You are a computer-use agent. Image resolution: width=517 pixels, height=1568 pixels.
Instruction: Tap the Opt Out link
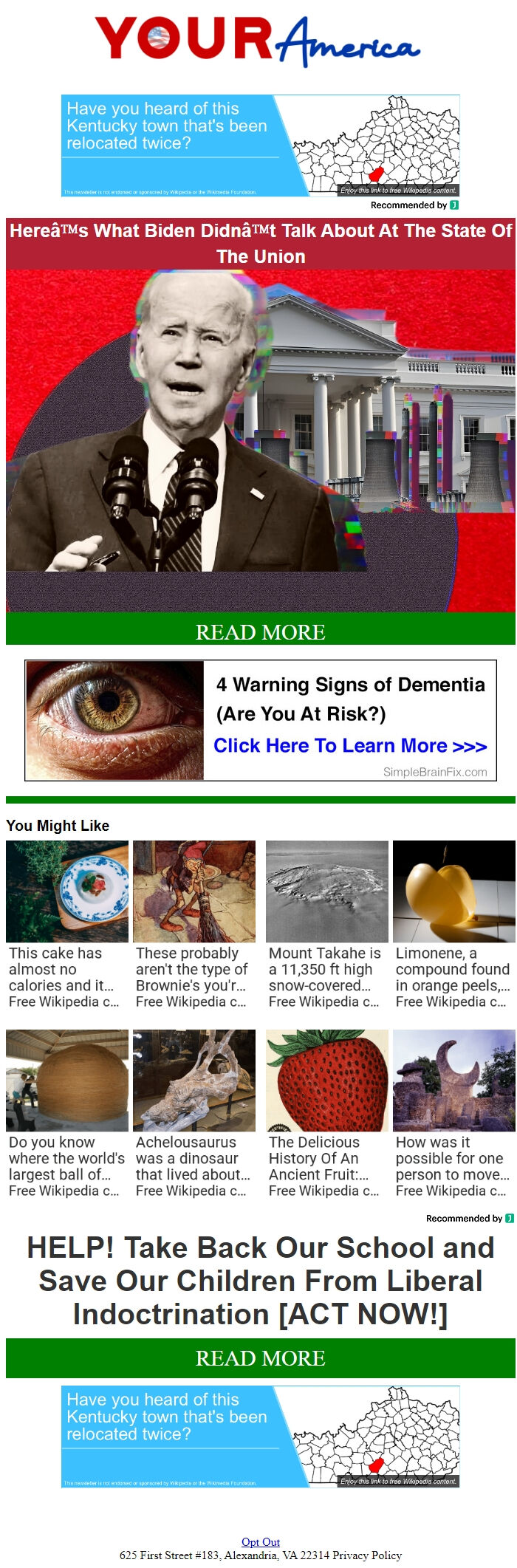[260, 1542]
